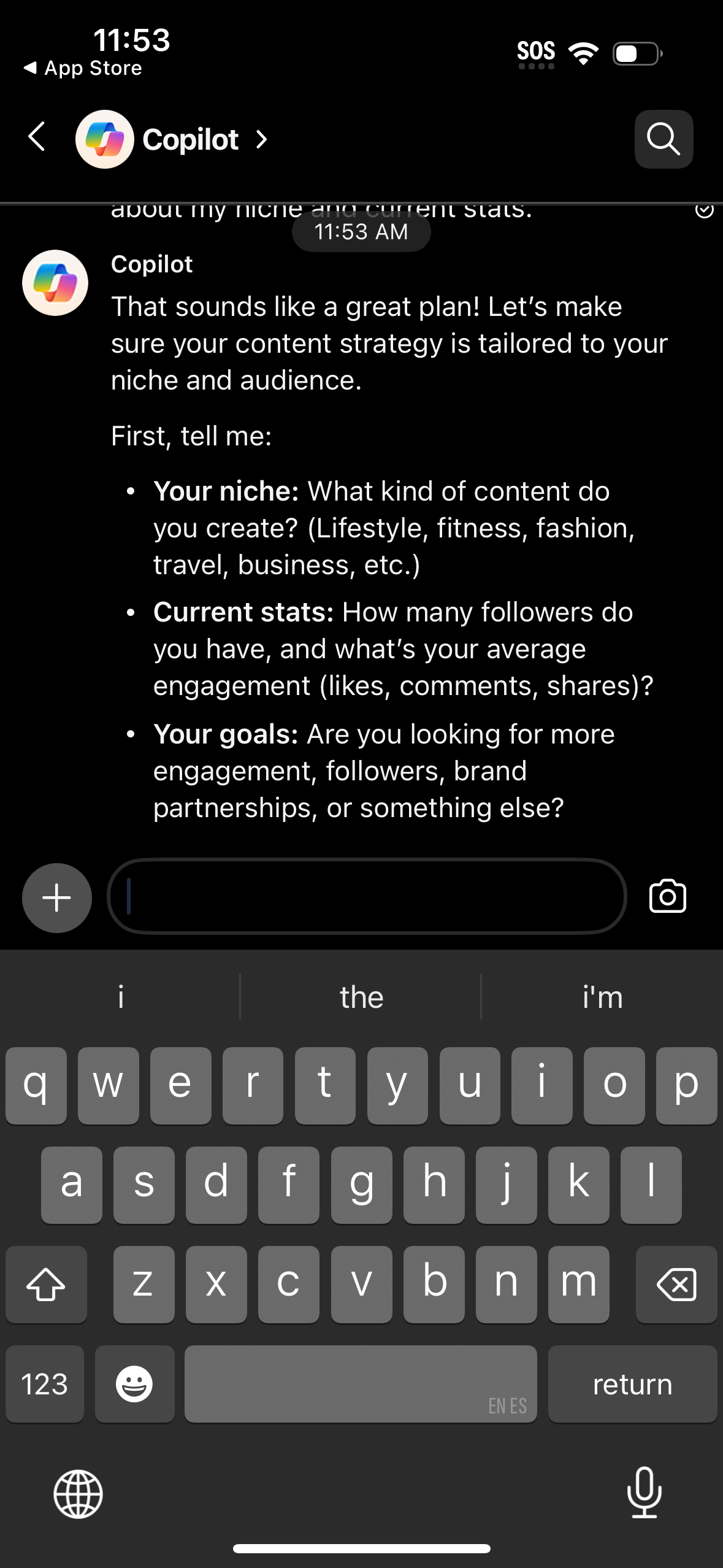
Task: Expand Copilot conversation details via the chevron
Action: tap(262, 139)
